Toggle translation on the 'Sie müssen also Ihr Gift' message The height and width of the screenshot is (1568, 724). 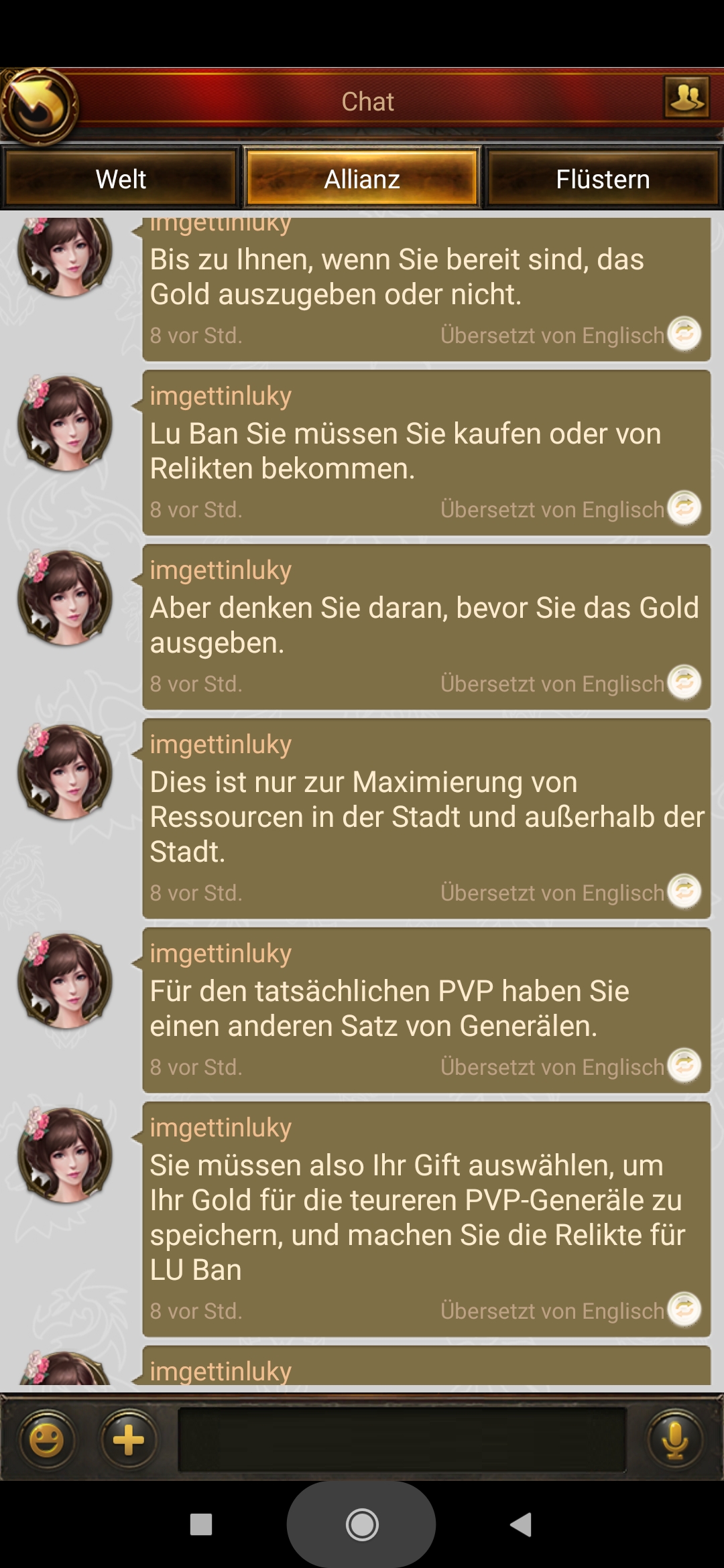[x=684, y=1310]
